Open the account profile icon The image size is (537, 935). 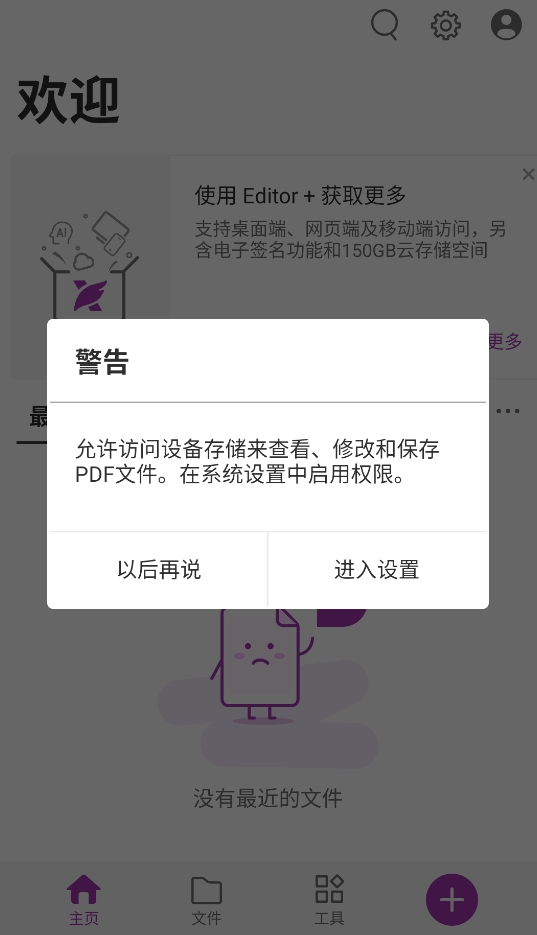click(506, 25)
